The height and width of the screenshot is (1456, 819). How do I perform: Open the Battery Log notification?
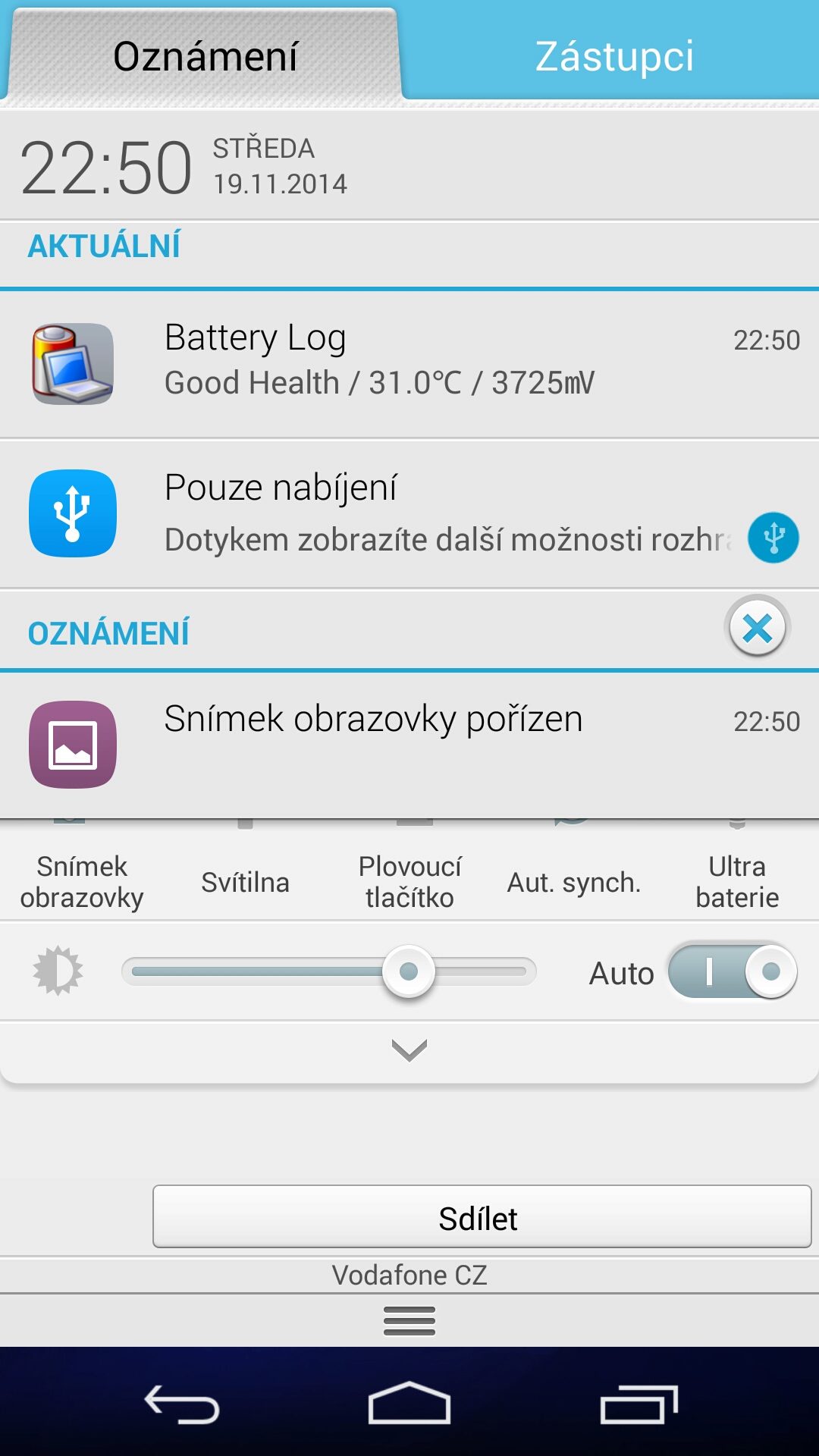coord(409,364)
